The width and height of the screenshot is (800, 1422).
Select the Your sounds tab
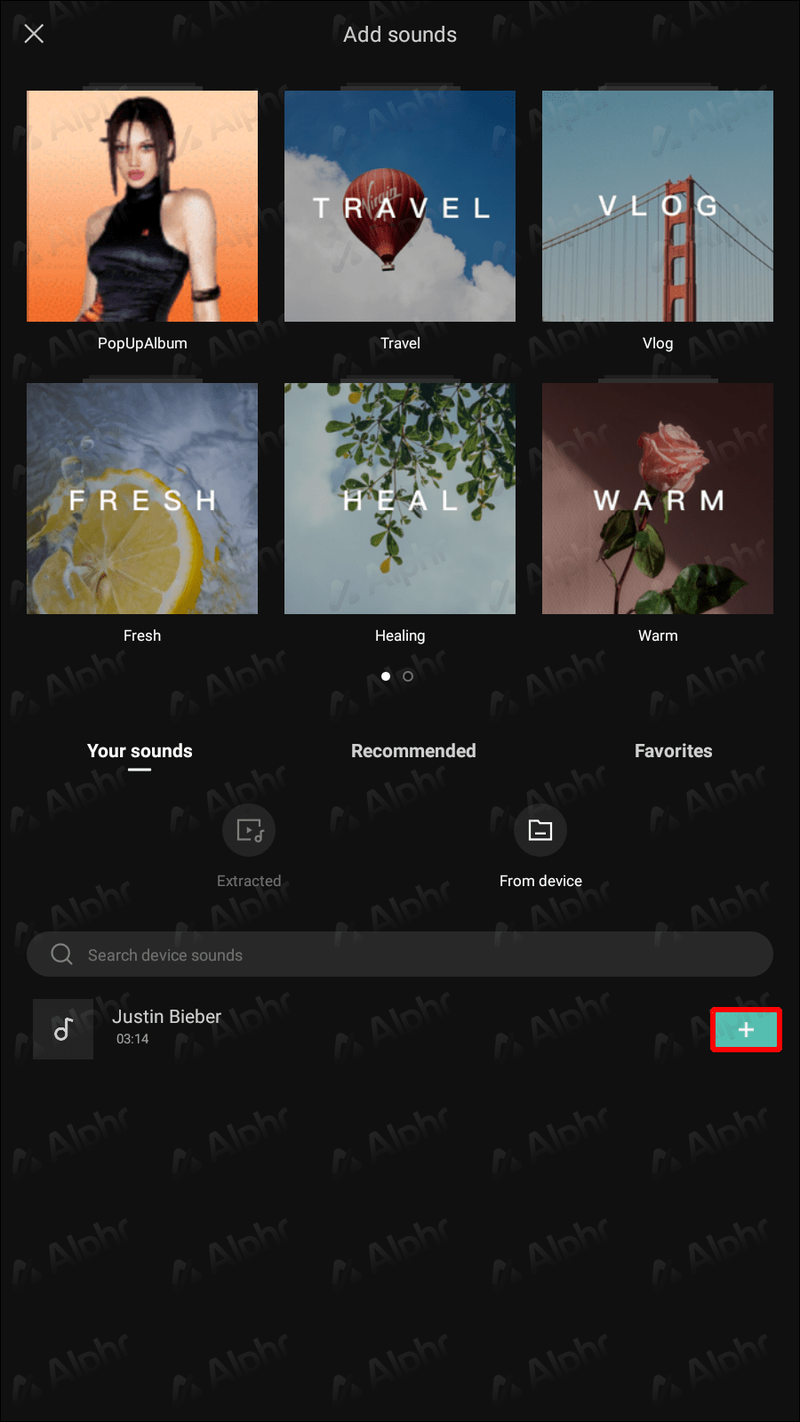pyautogui.click(x=140, y=751)
